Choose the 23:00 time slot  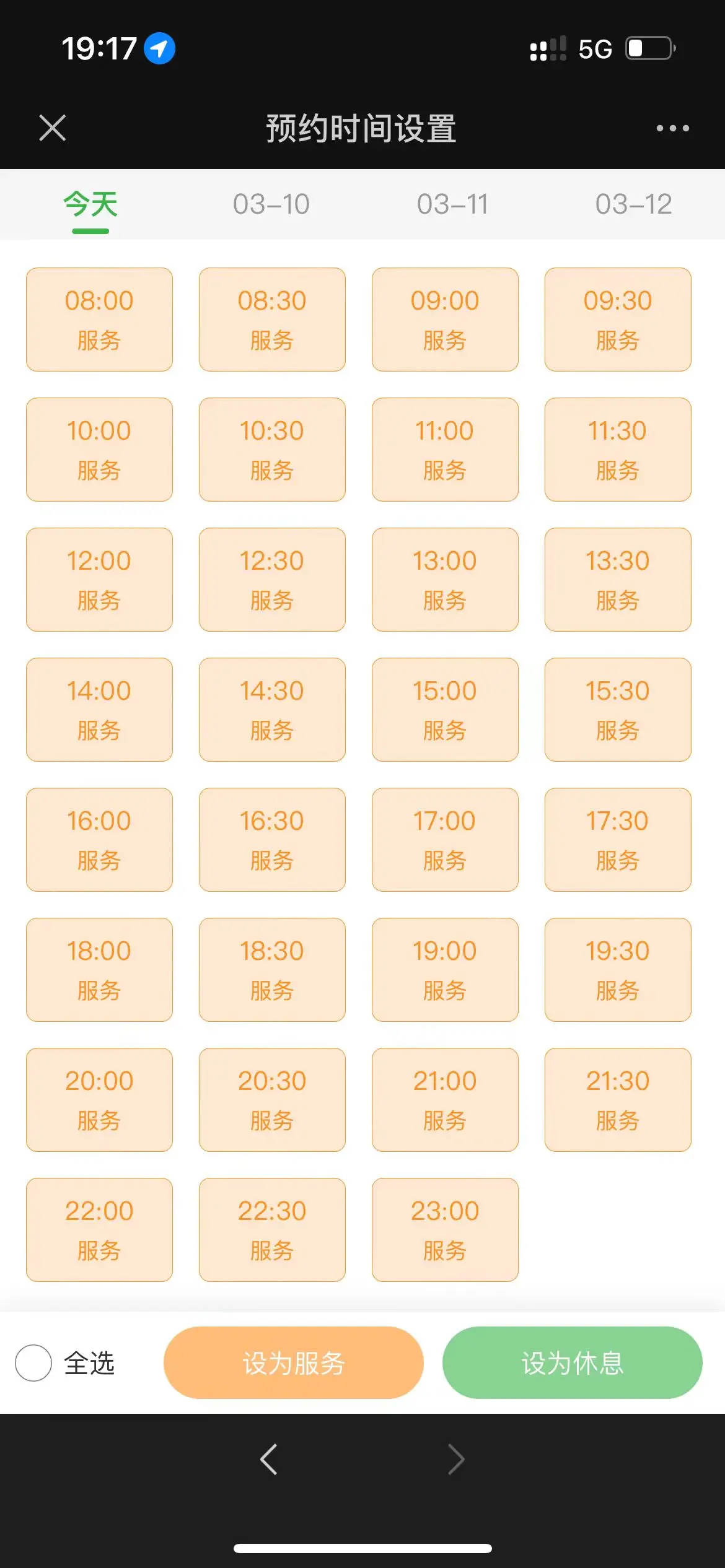[x=445, y=1230]
